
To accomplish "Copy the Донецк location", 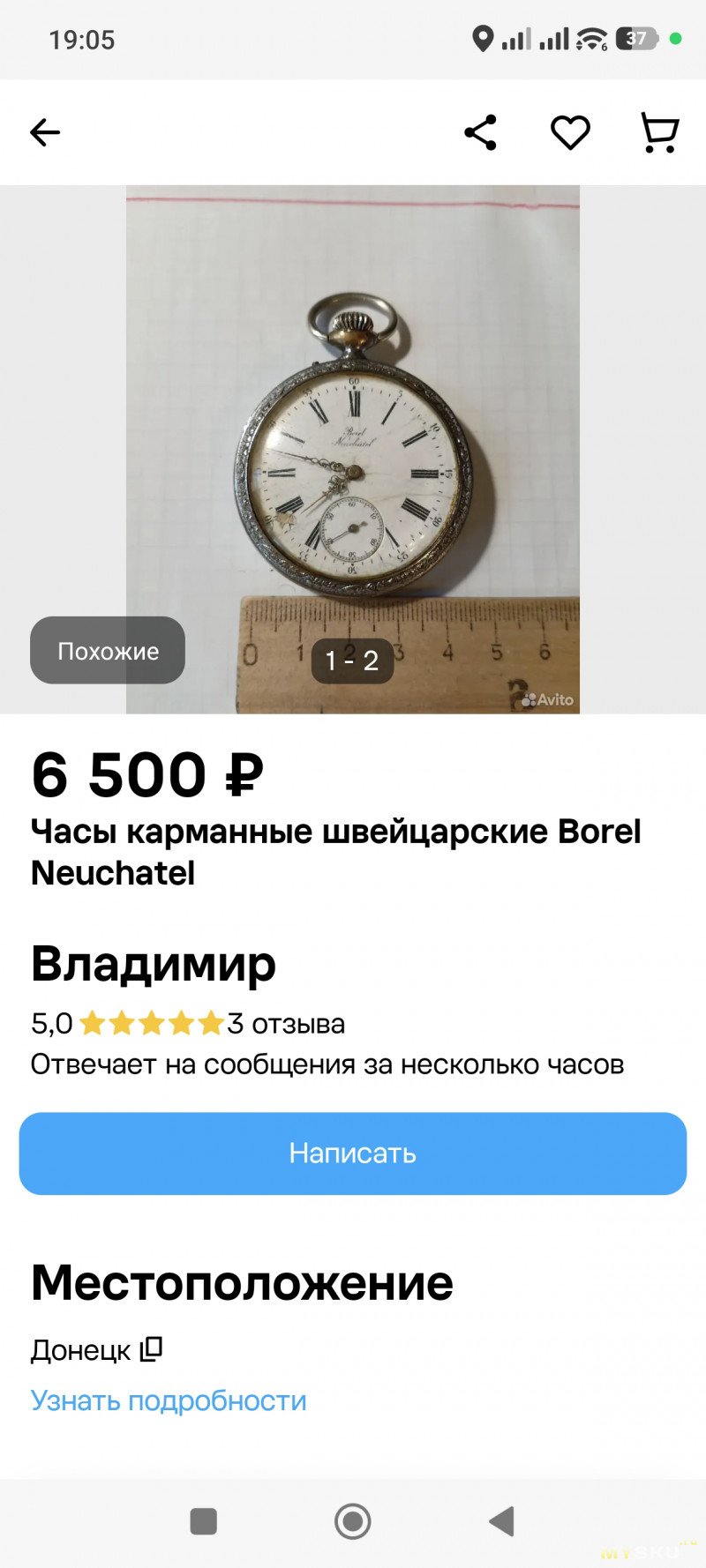I will tap(152, 1349).
